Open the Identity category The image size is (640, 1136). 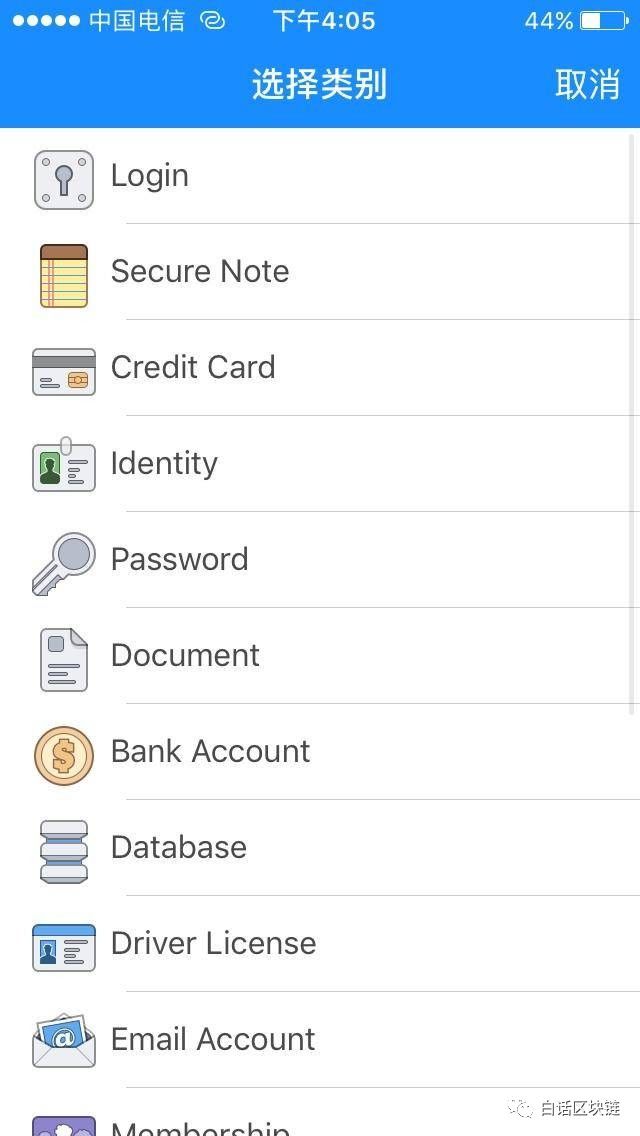click(320, 464)
